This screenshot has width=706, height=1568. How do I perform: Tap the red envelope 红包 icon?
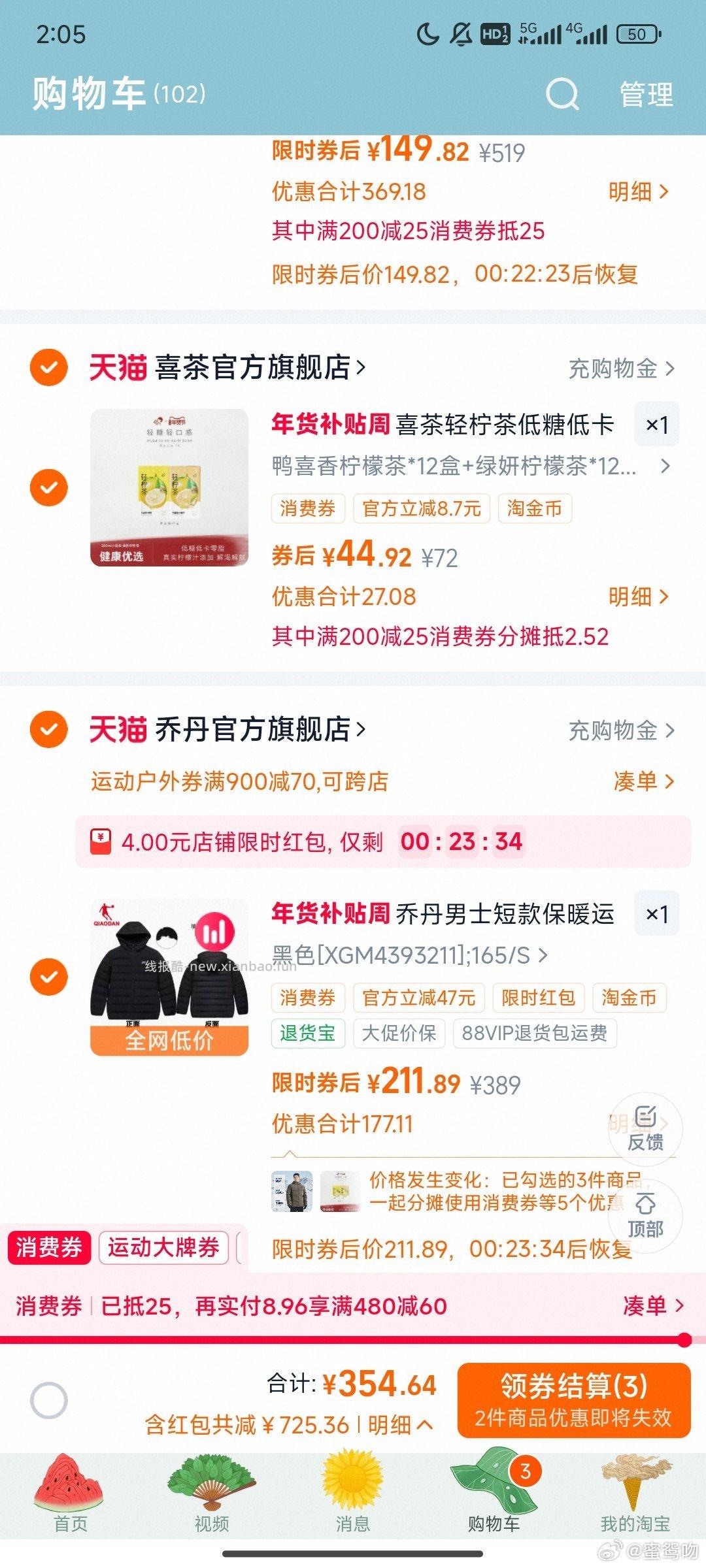click(x=99, y=841)
